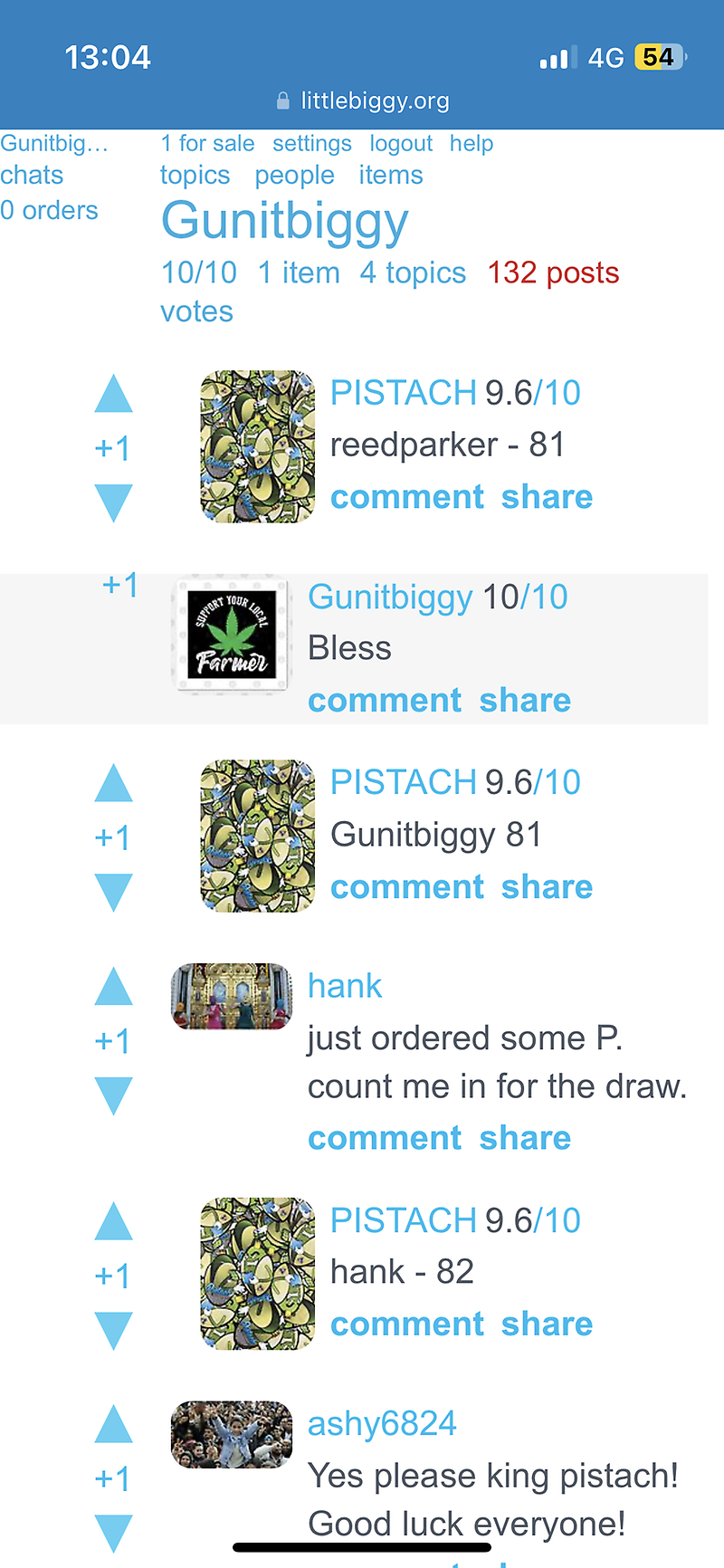This screenshot has height=1568, width=724.
Task: Open chats from the sidebar
Action: click(x=32, y=175)
